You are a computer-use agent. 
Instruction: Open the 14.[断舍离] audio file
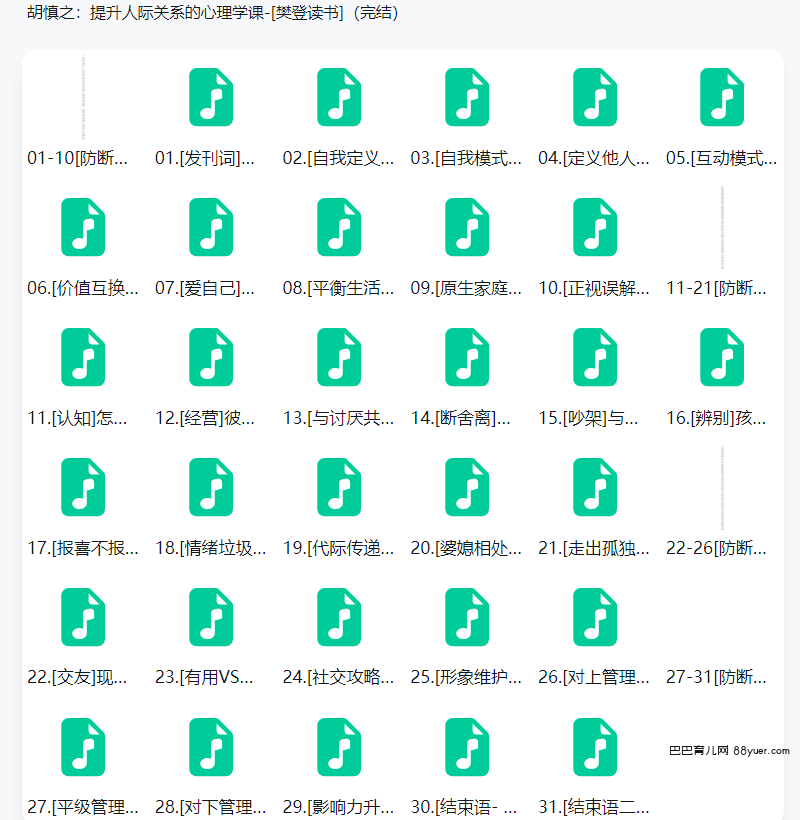click(x=467, y=358)
